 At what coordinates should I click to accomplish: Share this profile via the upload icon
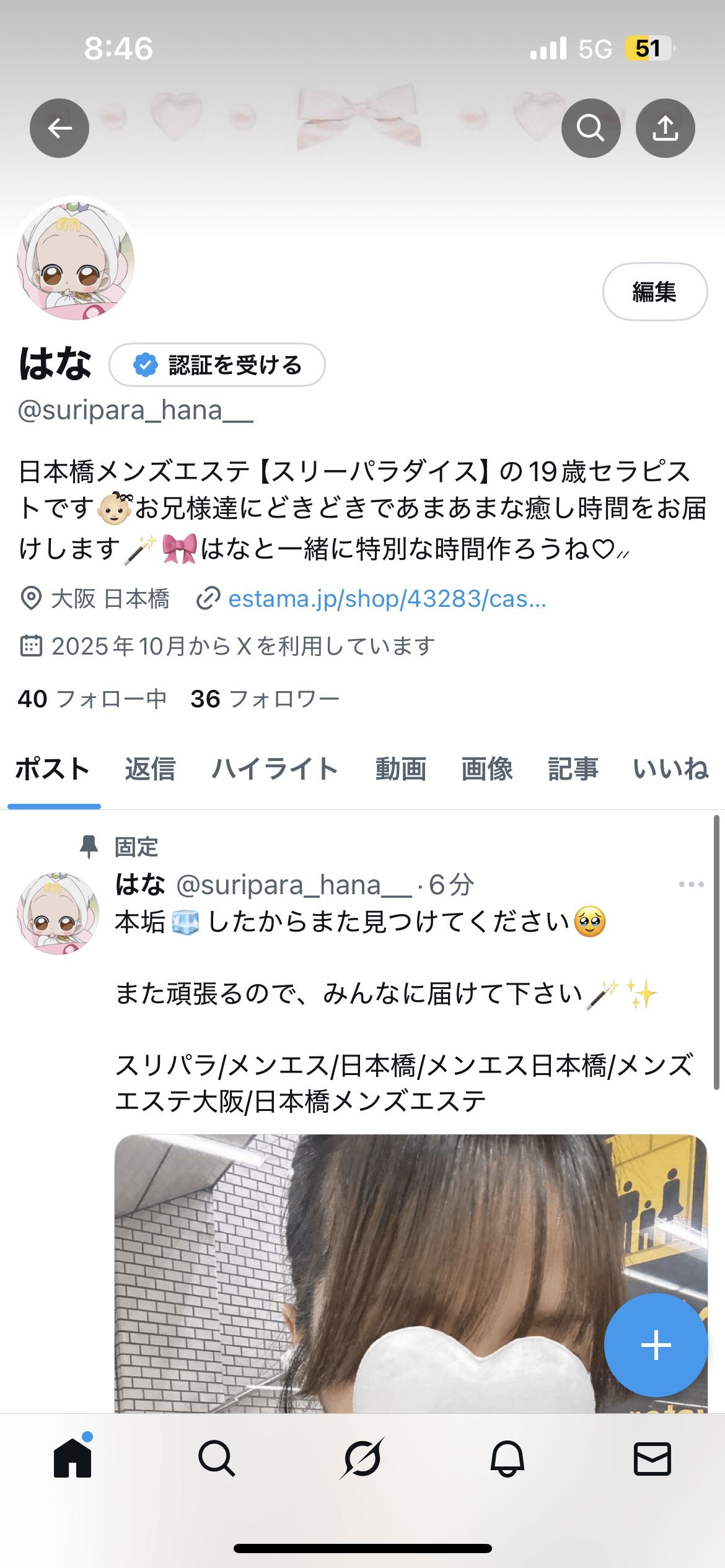[x=665, y=128]
